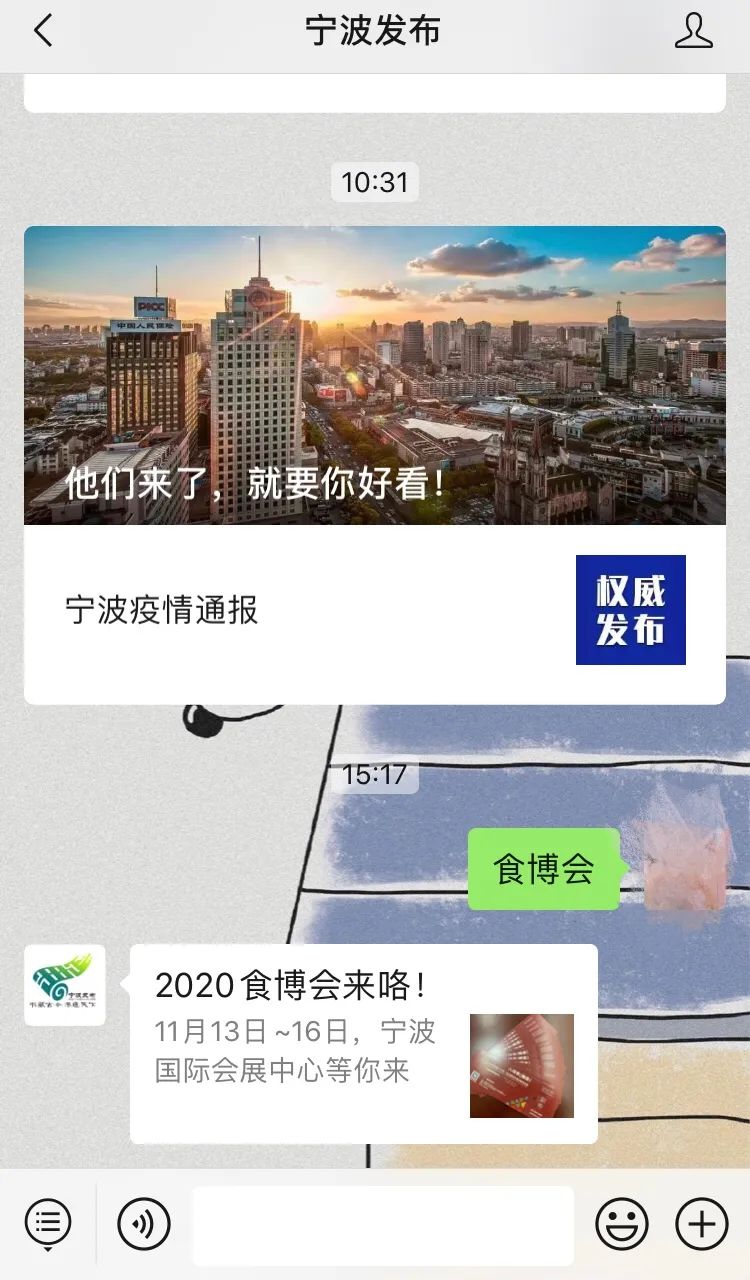Open the official account menu icon
Viewport: 750px width, 1280px height.
(x=47, y=1222)
